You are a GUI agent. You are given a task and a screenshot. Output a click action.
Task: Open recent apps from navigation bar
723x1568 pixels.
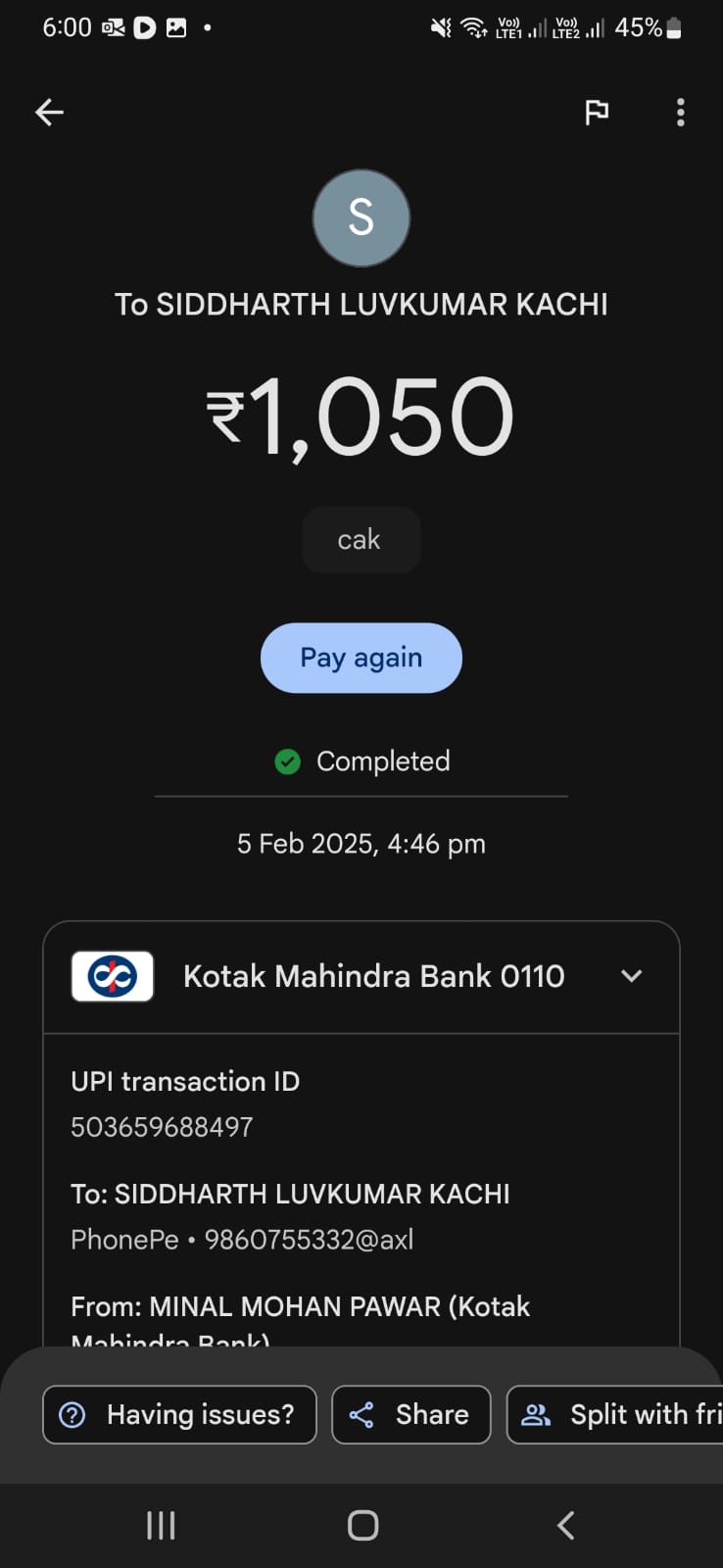(161, 1525)
